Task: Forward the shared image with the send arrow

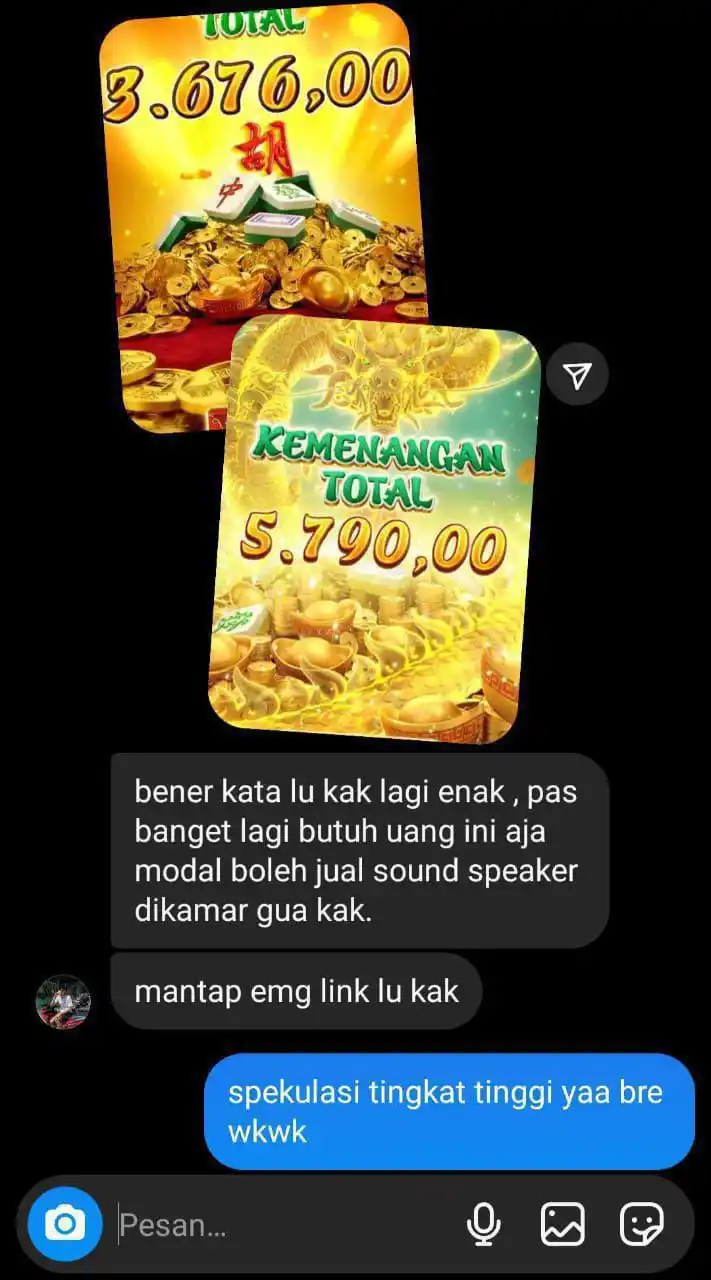Action: 577,374
